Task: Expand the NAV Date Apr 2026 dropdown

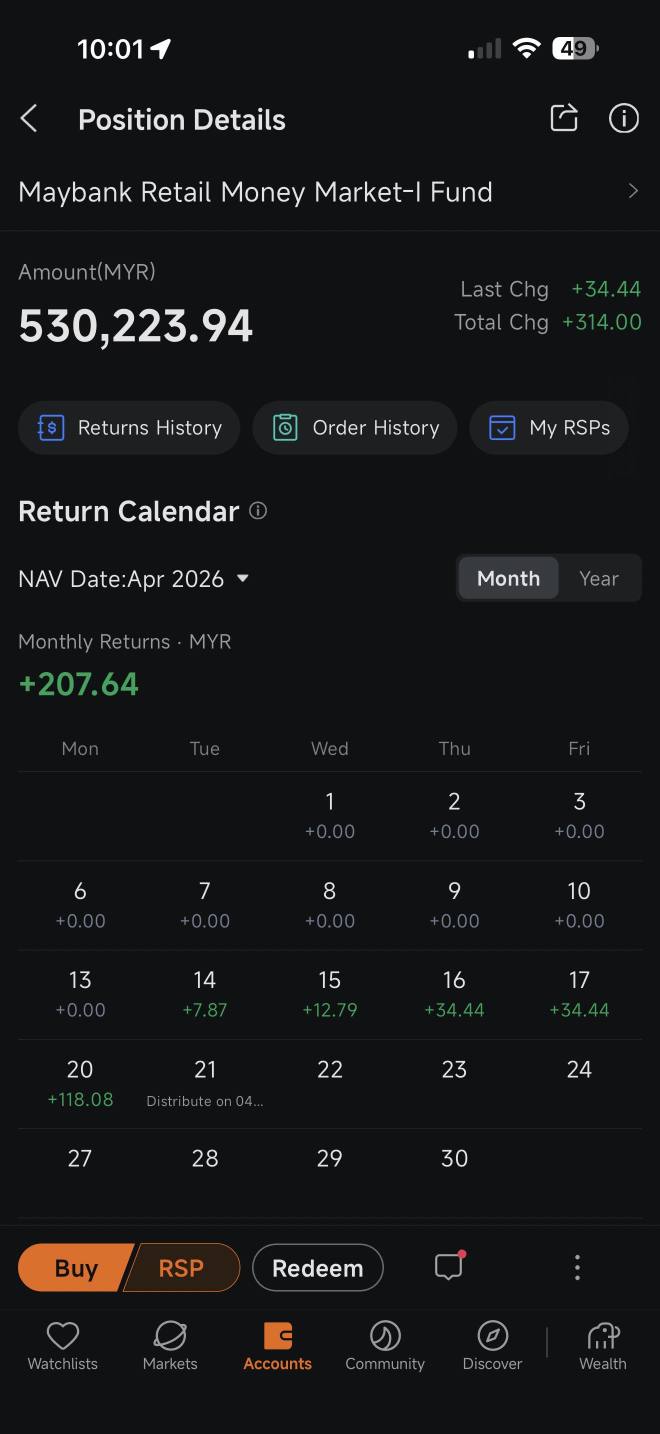Action: coord(134,578)
